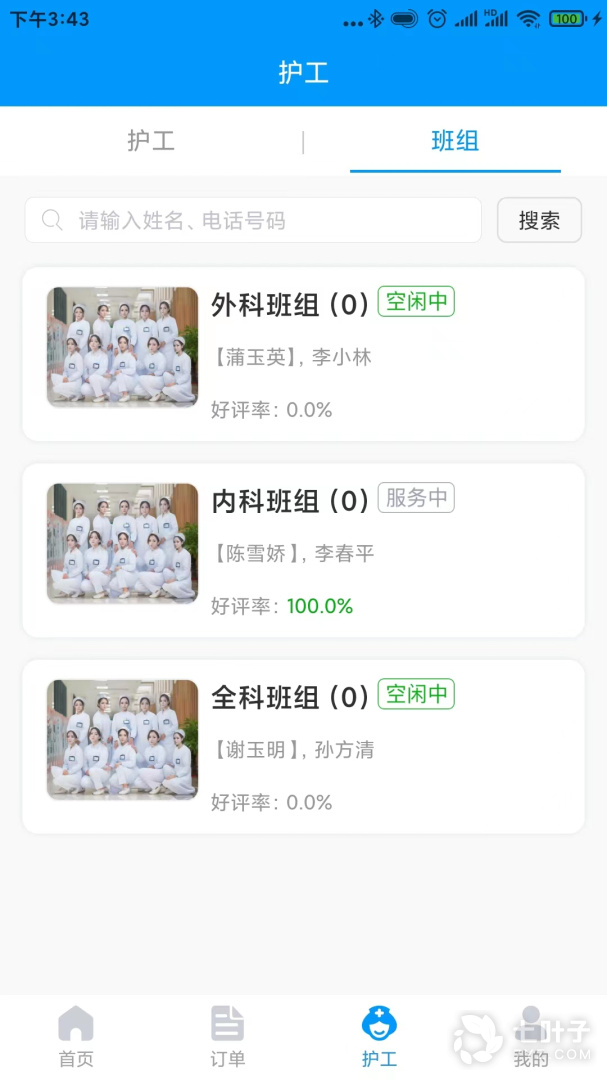This screenshot has height=1080, width=607.
Task: Switch to the 护工 top tab
Action: [151, 141]
